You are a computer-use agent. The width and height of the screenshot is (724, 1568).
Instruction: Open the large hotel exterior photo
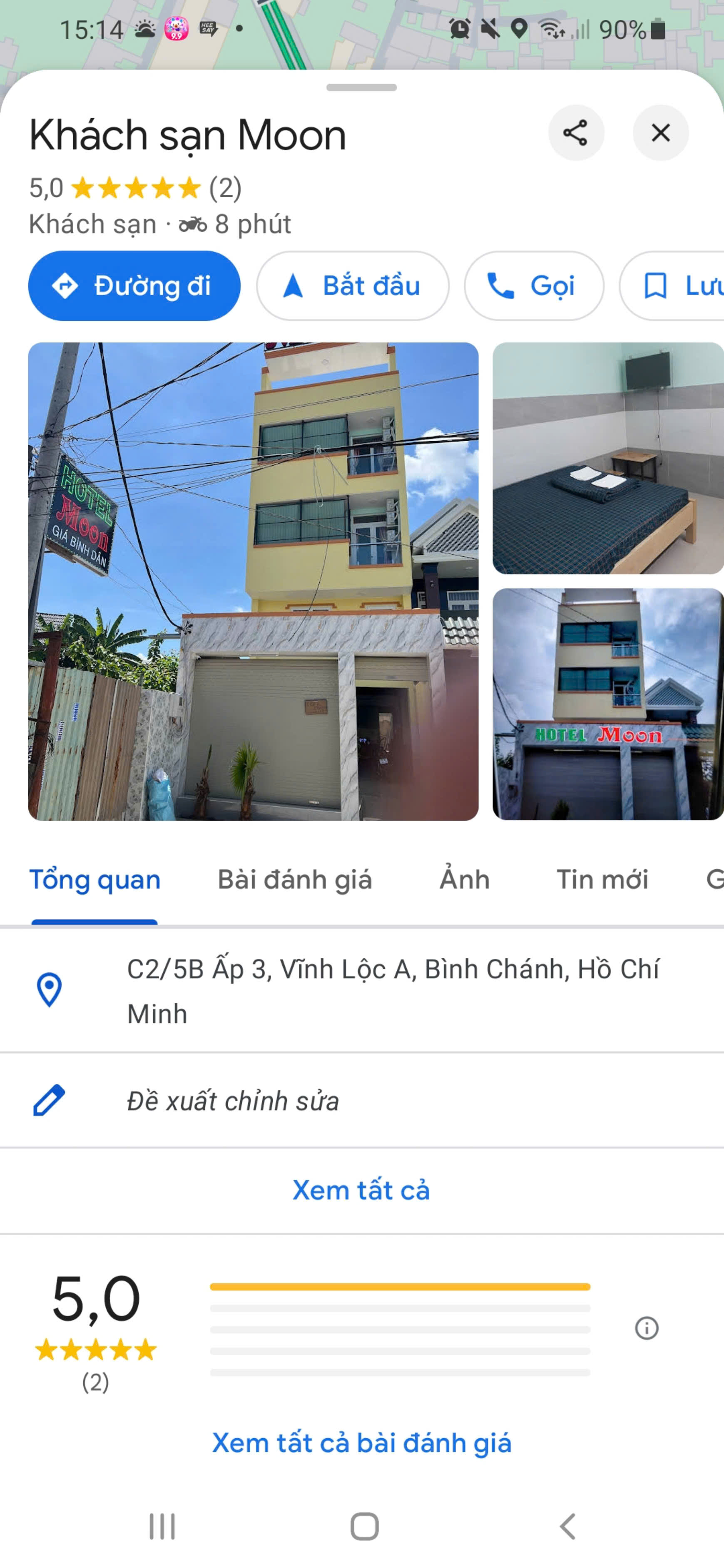click(x=253, y=581)
